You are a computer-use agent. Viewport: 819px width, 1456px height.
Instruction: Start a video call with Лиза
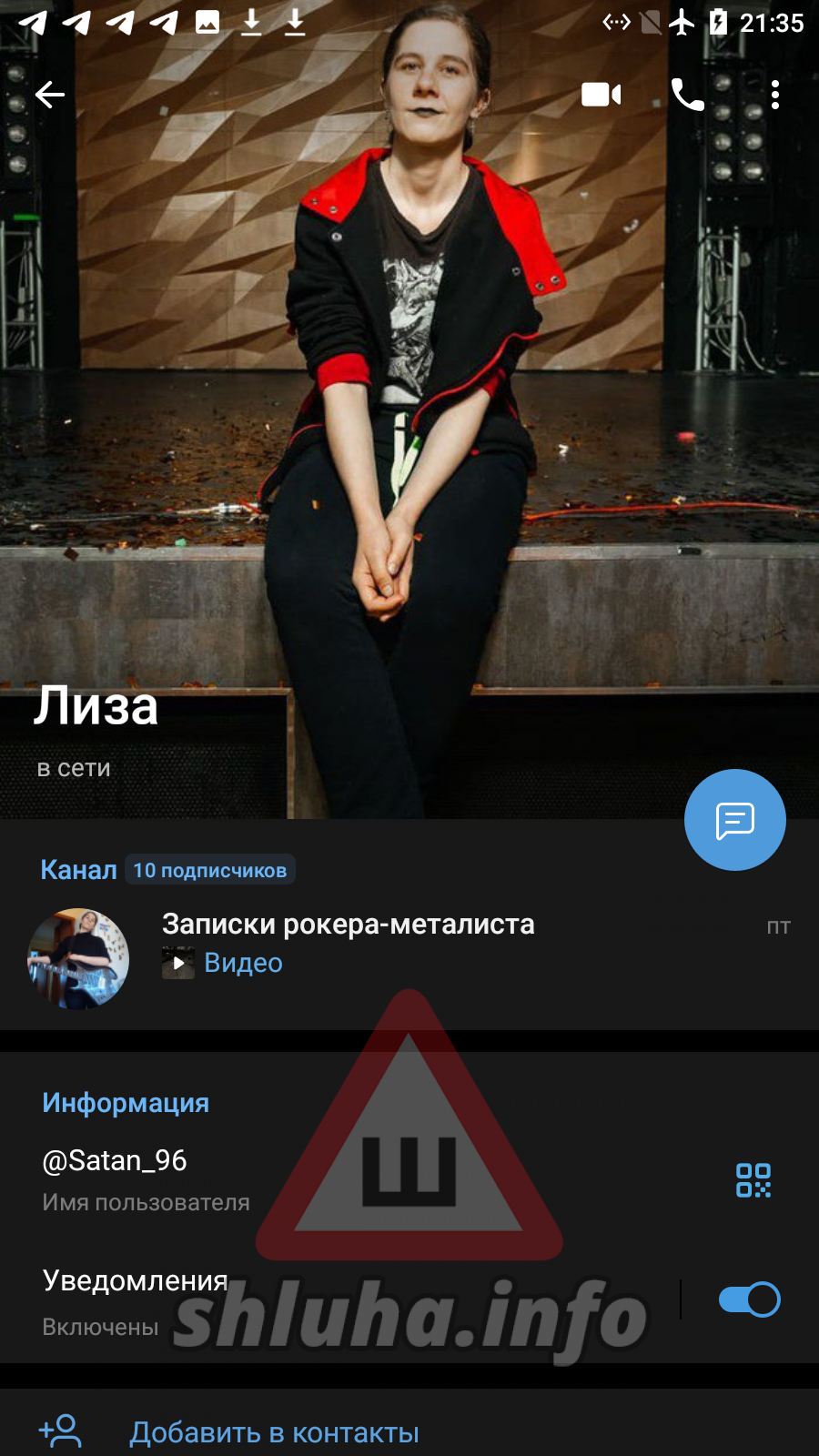point(601,95)
